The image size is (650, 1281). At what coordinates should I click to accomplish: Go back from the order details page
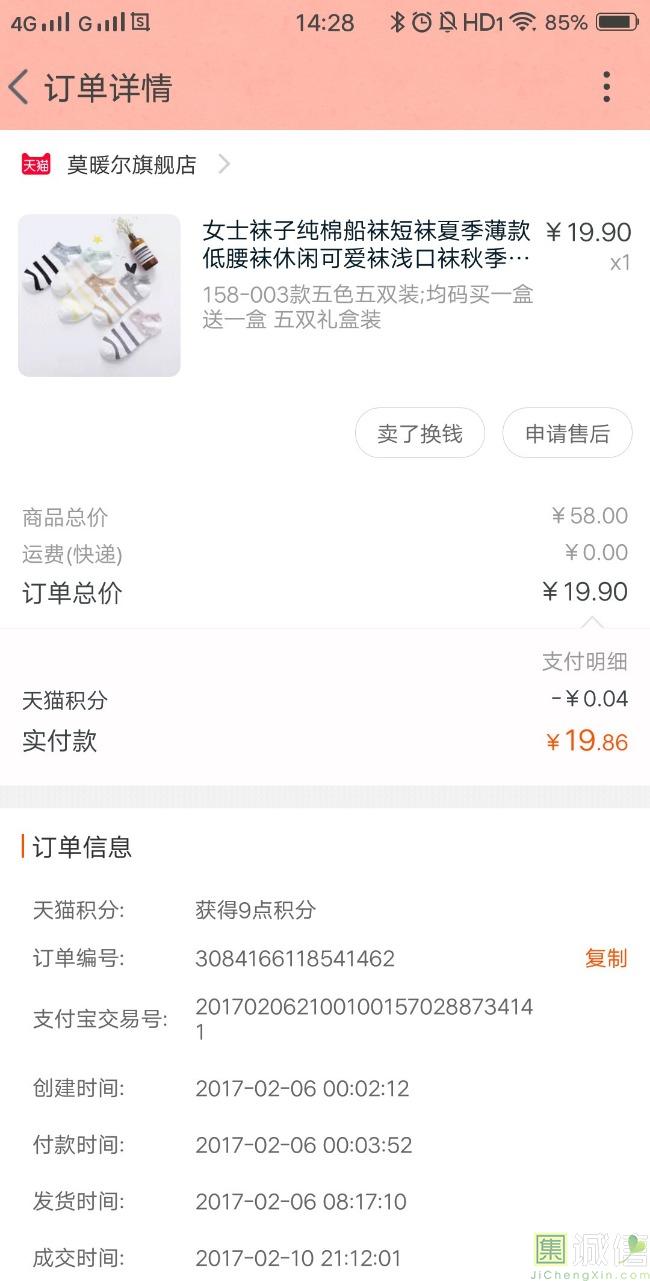click(x=20, y=88)
